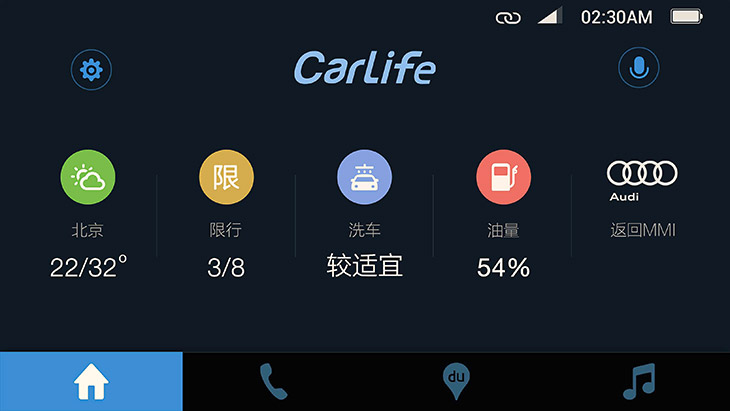Activate the voice microphone
Viewport: 730px width, 411px height.
(x=638, y=68)
